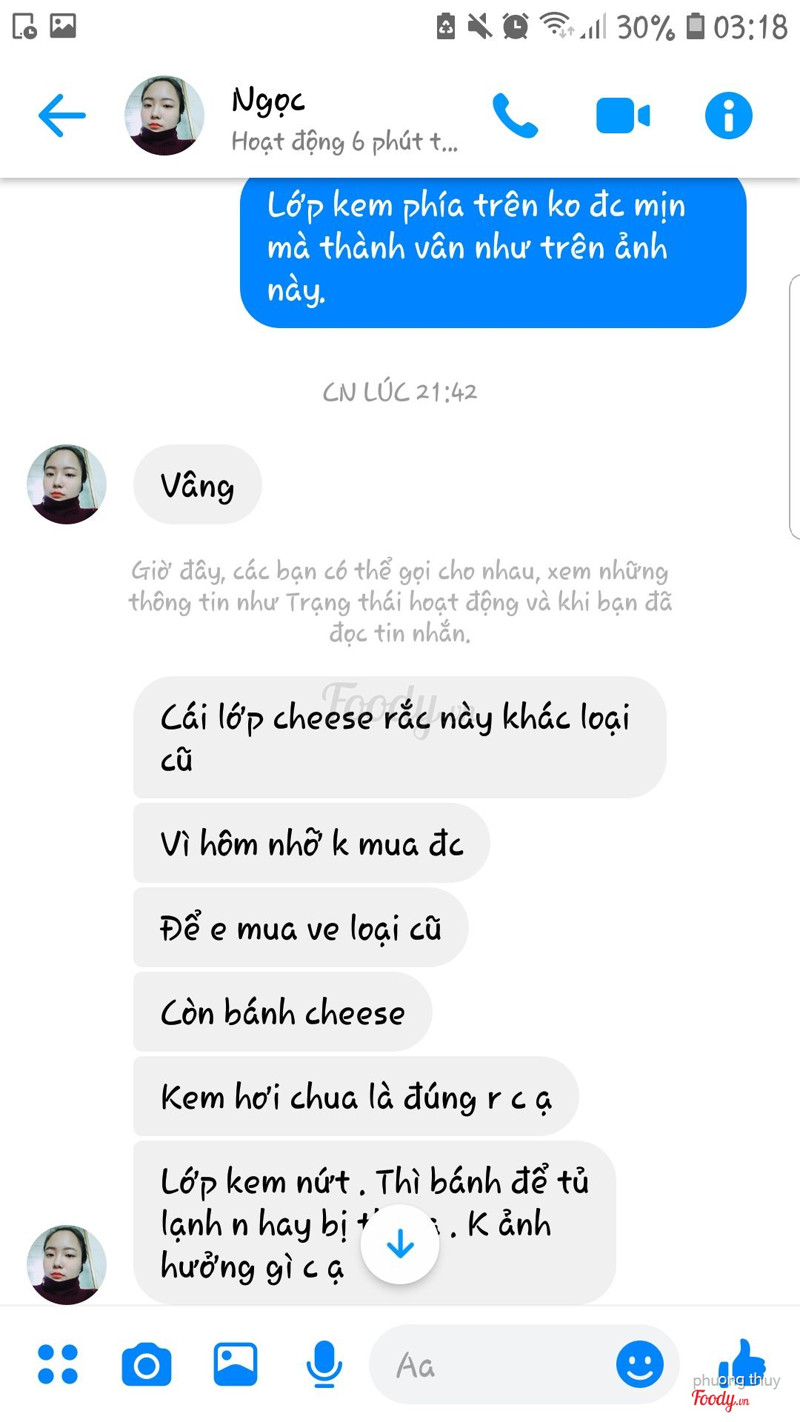Open conversation info details
The height and width of the screenshot is (1422, 800).
[x=728, y=116]
